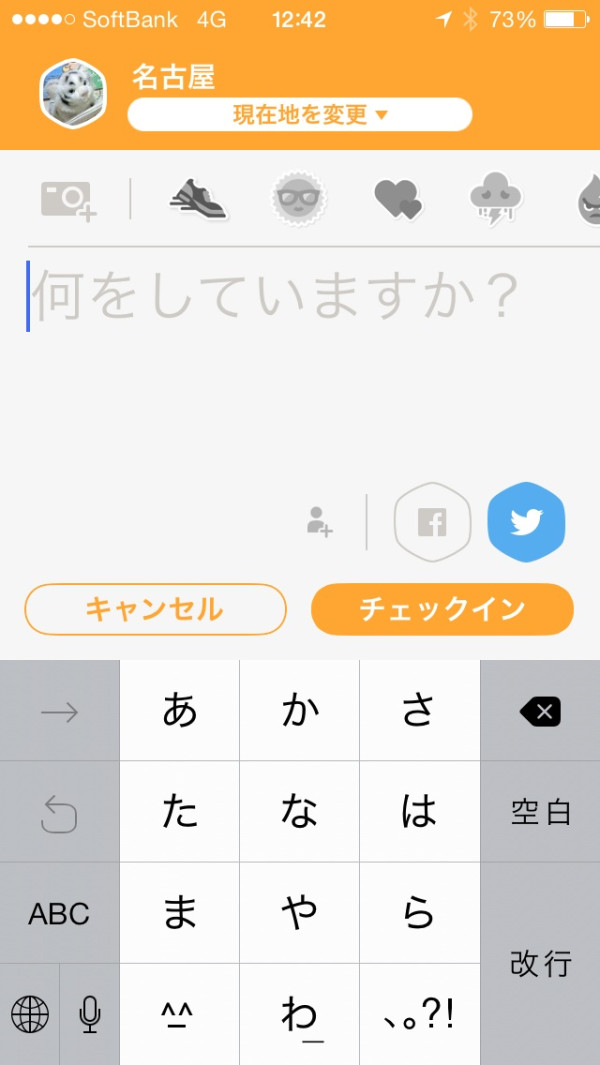Open the 現在地を変更 location dropdown
The width and height of the screenshot is (600, 1065).
(x=300, y=114)
